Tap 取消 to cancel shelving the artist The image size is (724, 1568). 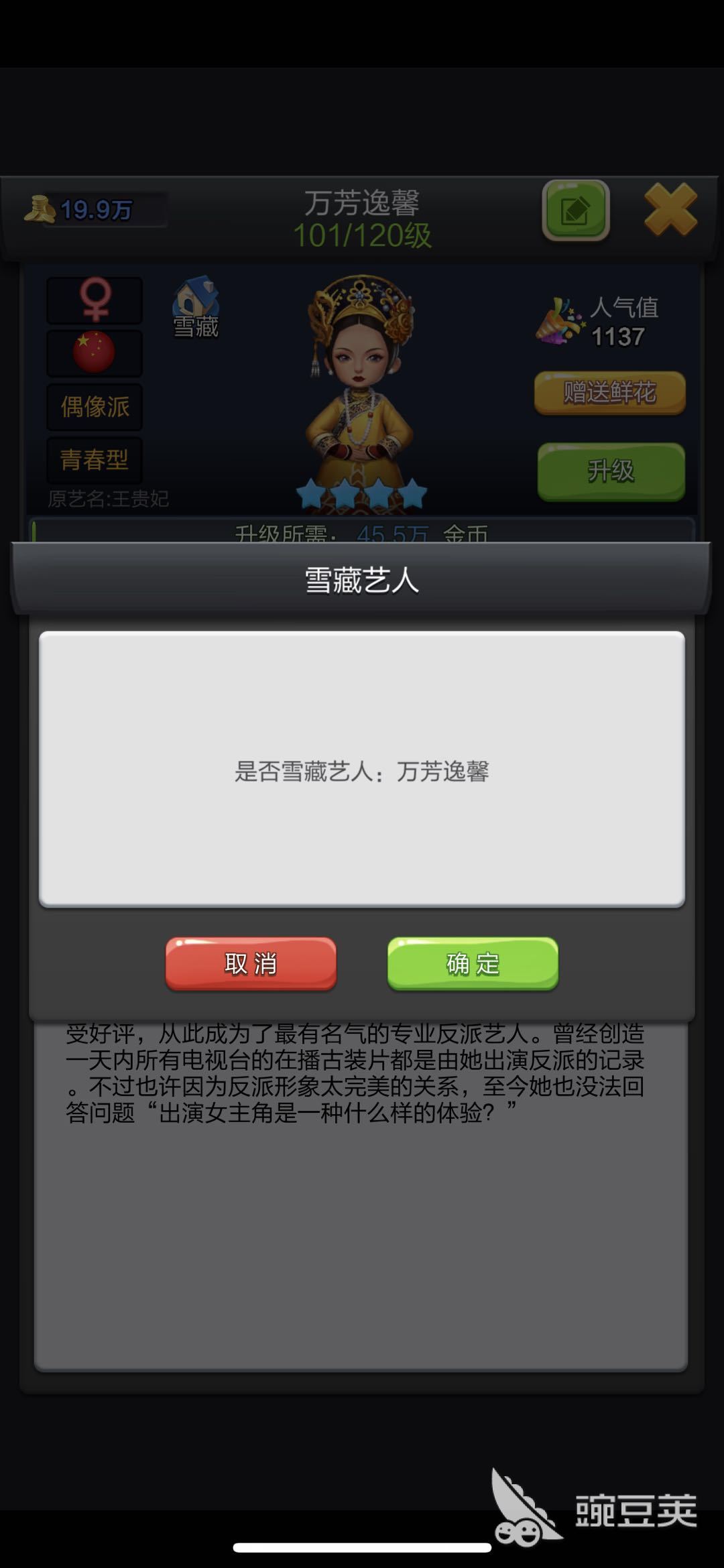coord(251,963)
